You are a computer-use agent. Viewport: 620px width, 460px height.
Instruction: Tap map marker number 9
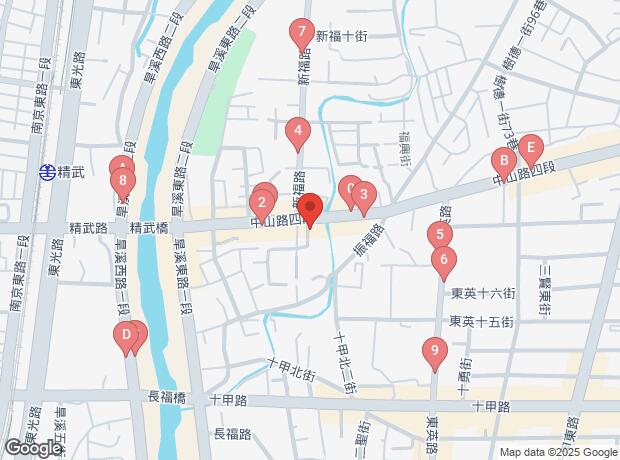pos(433,350)
